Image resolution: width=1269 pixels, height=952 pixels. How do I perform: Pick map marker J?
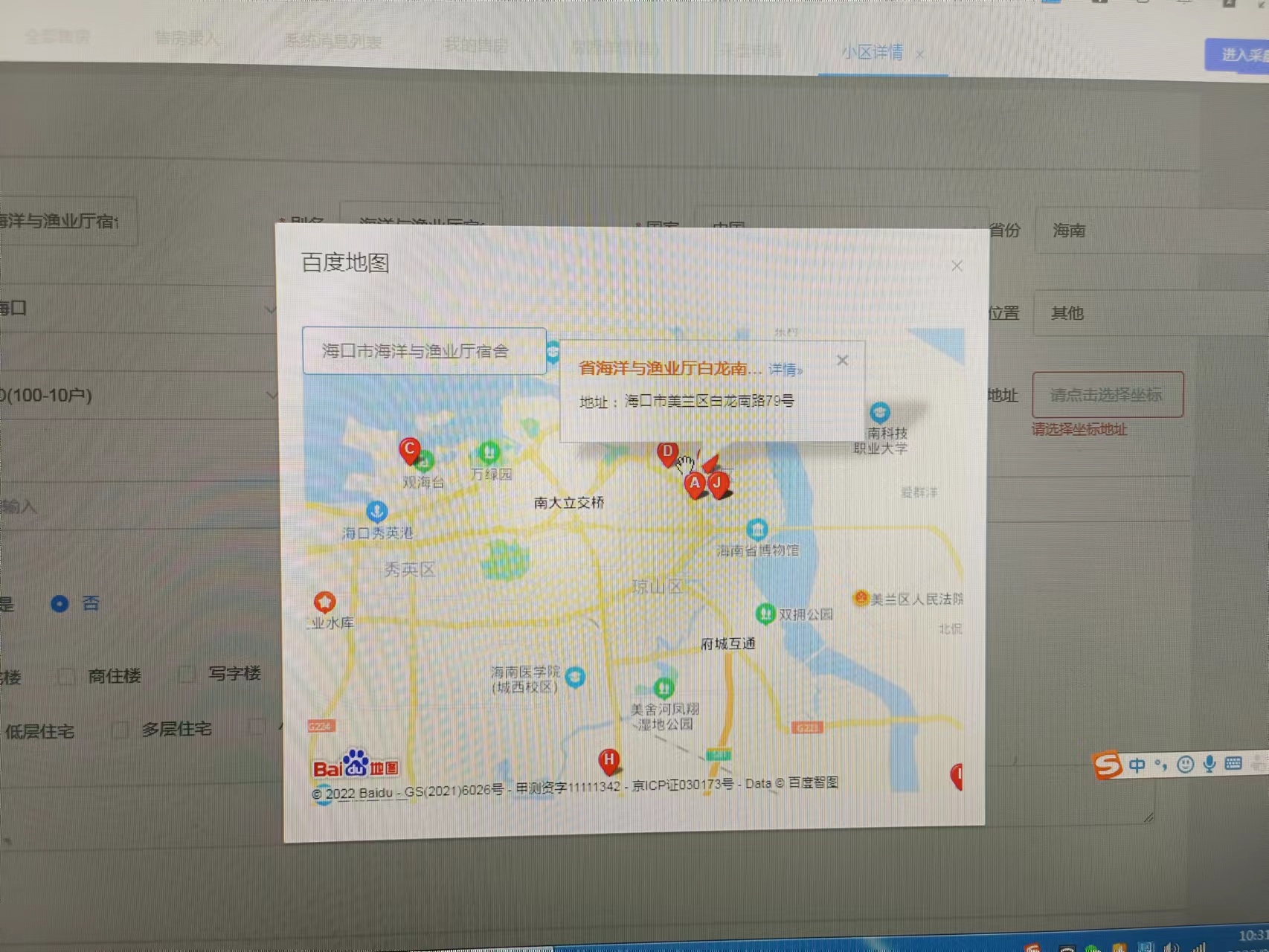pos(718,483)
